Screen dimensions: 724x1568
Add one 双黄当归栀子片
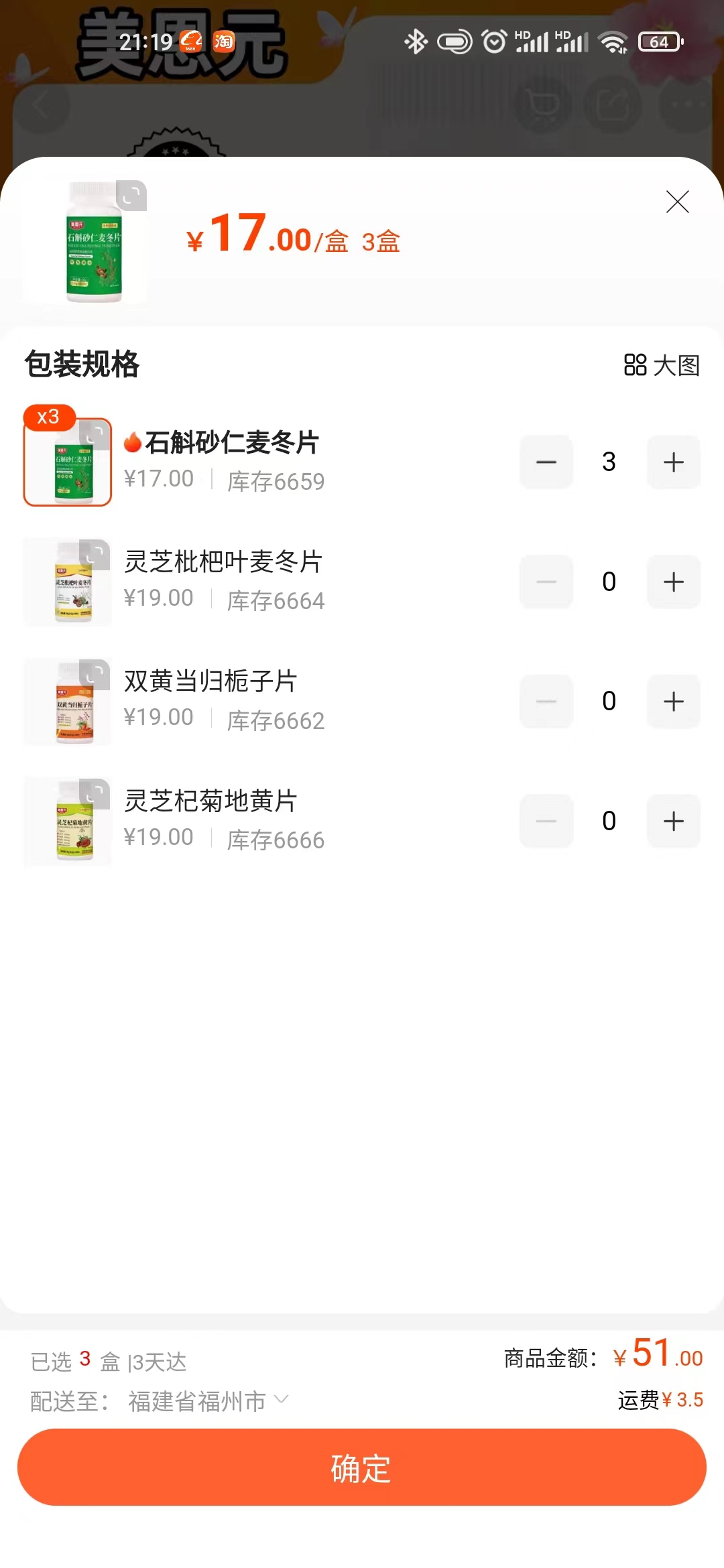pyautogui.click(x=673, y=702)
